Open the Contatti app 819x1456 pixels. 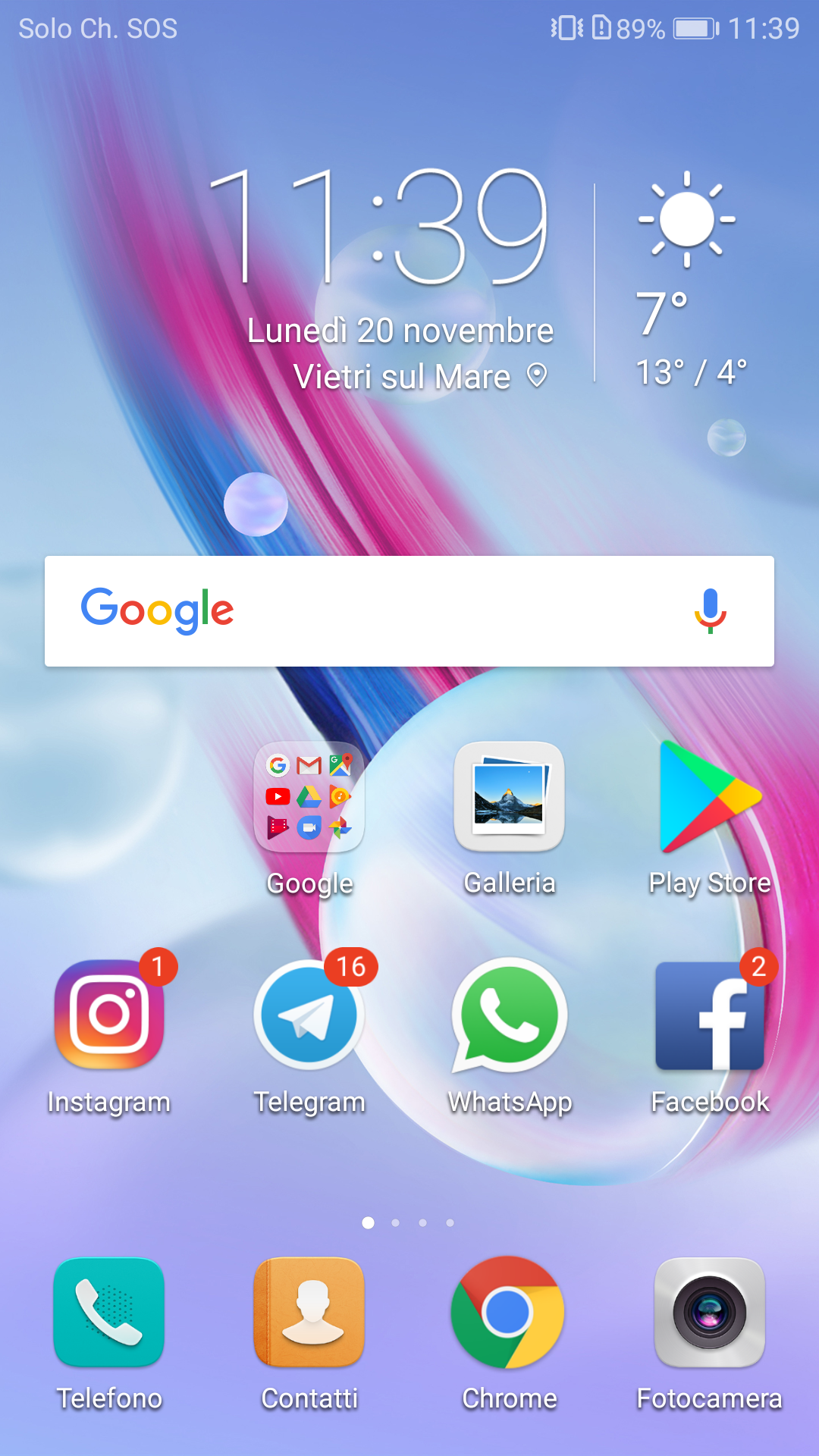click(x=309, y=1313)
